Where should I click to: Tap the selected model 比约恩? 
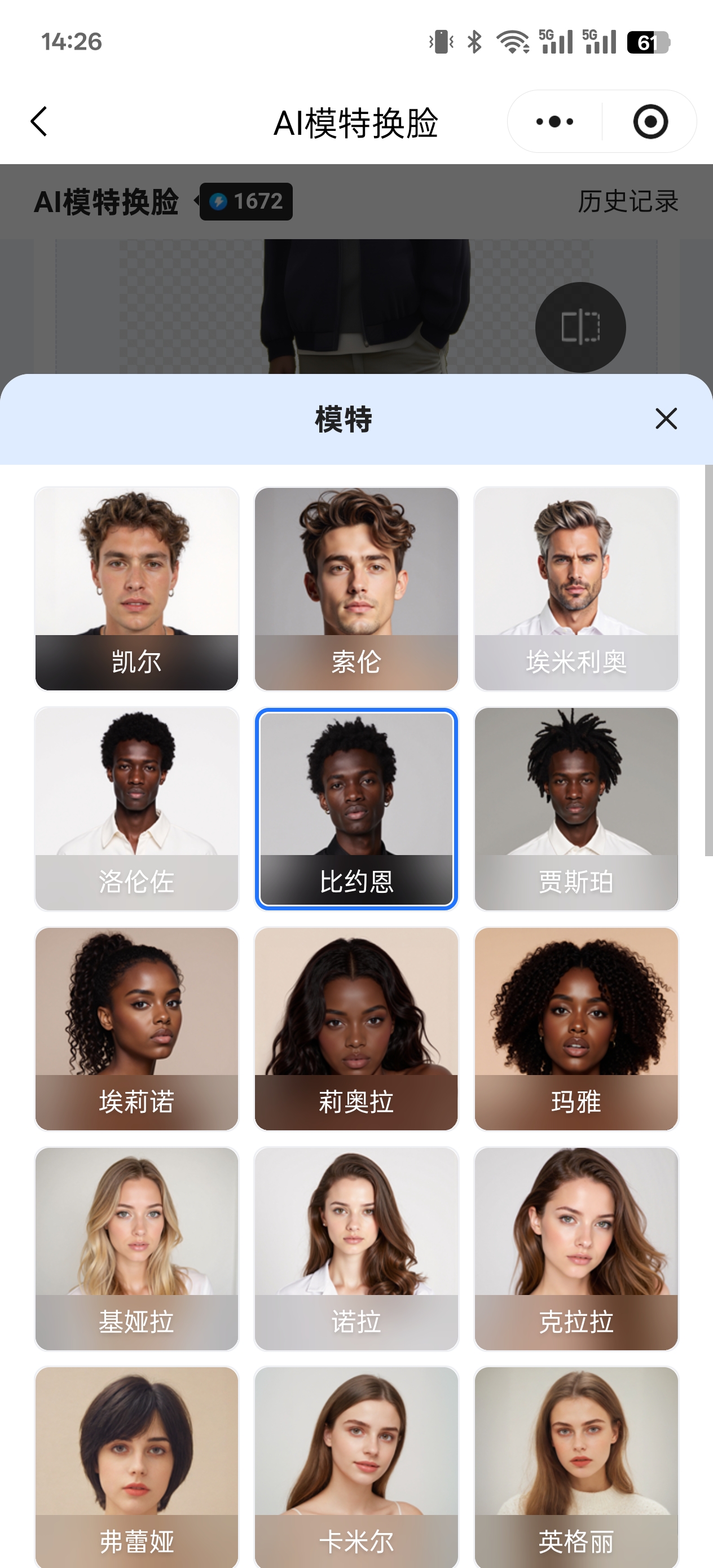pyautogui.click(x=356, y=808)
